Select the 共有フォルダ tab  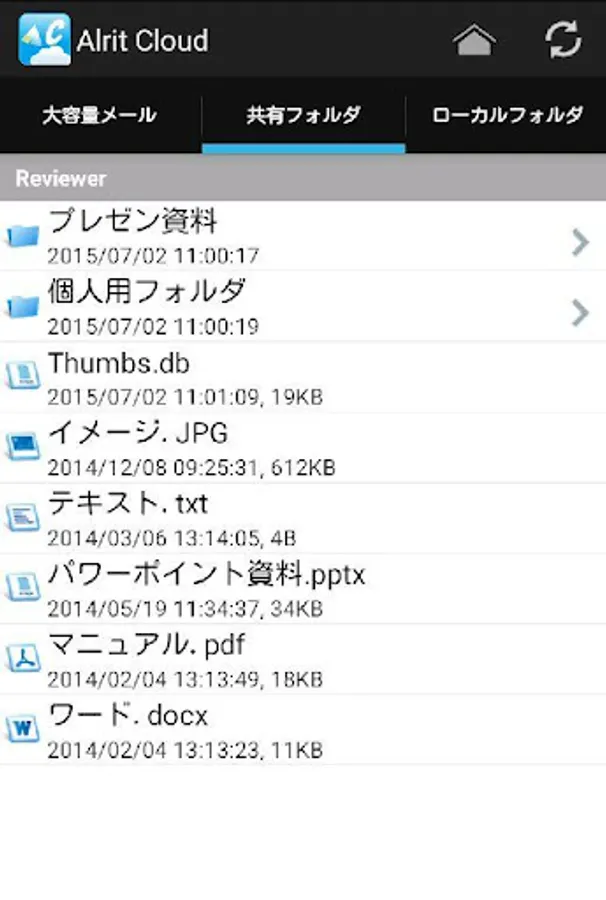pyautogui.click(x=303, y=115)
